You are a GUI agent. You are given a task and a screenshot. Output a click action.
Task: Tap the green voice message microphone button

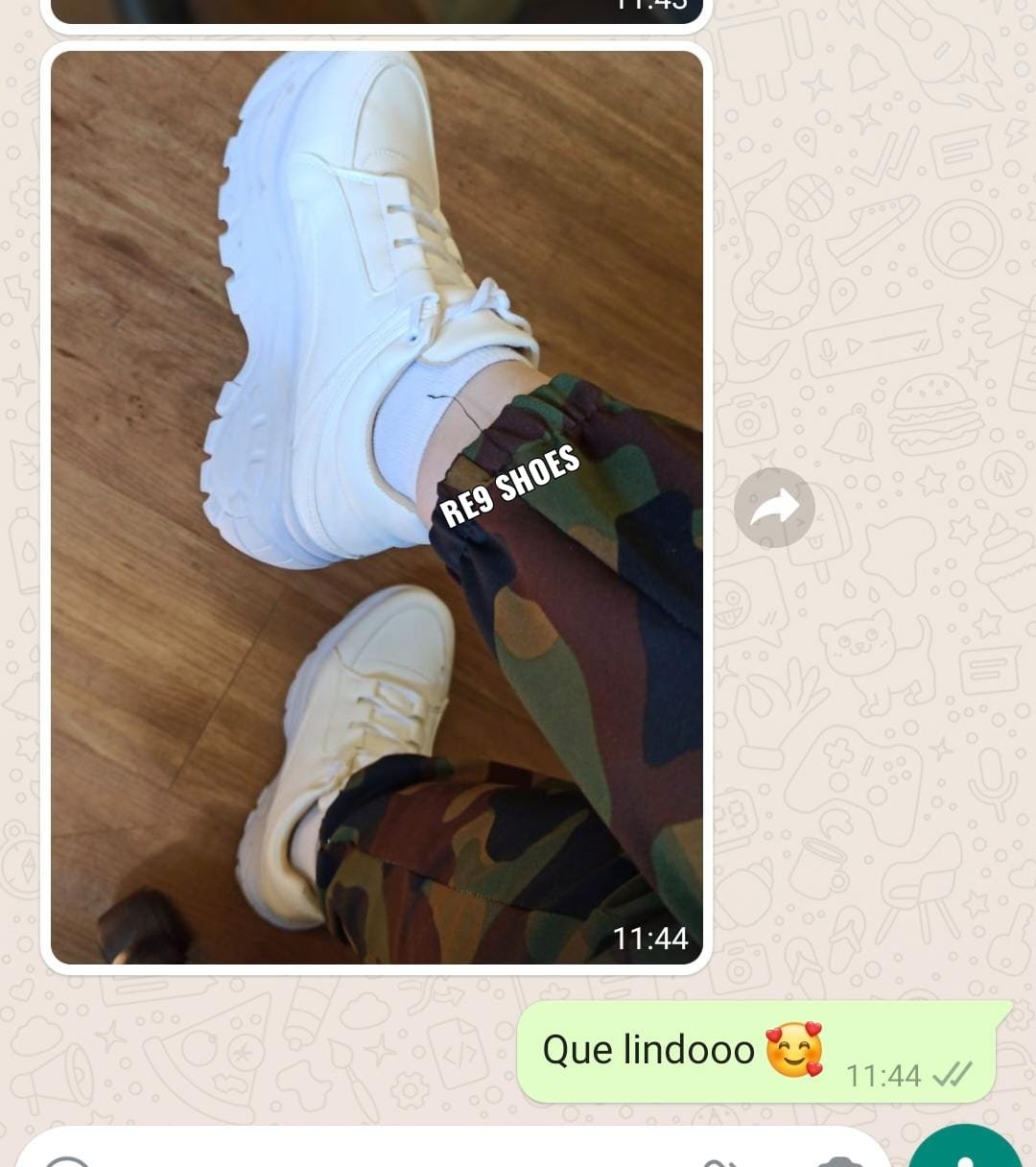point(967,1150)
